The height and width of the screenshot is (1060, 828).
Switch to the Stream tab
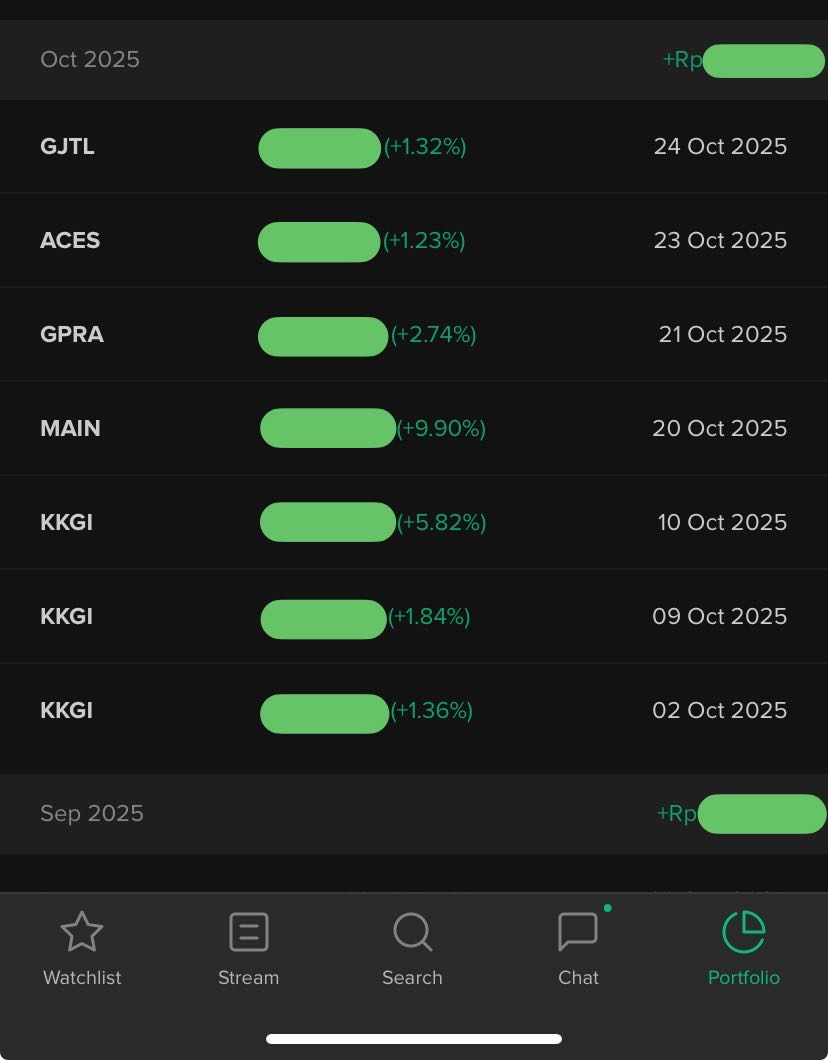point(248,949)
